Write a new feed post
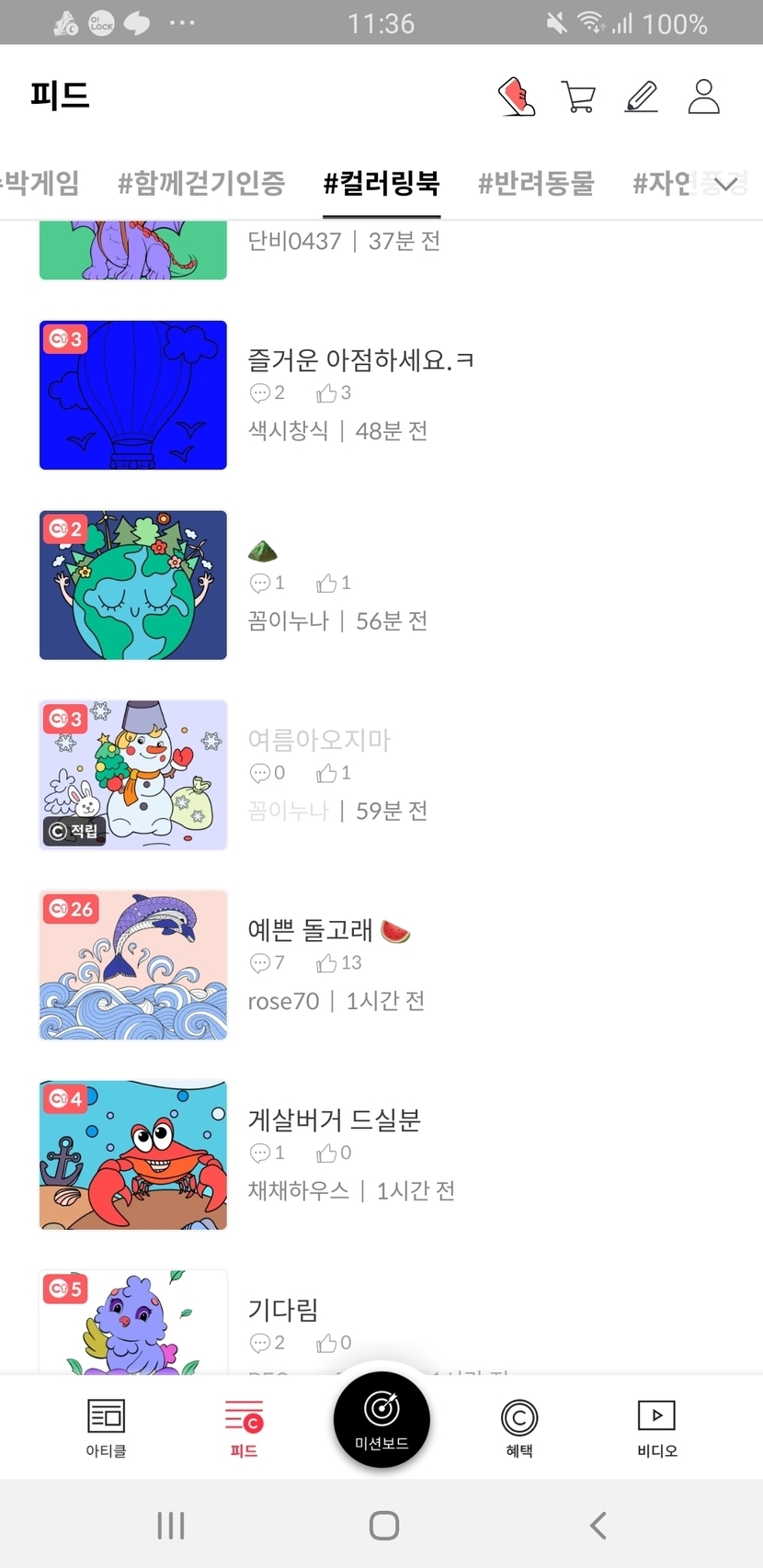 click(x=641, y=97)
